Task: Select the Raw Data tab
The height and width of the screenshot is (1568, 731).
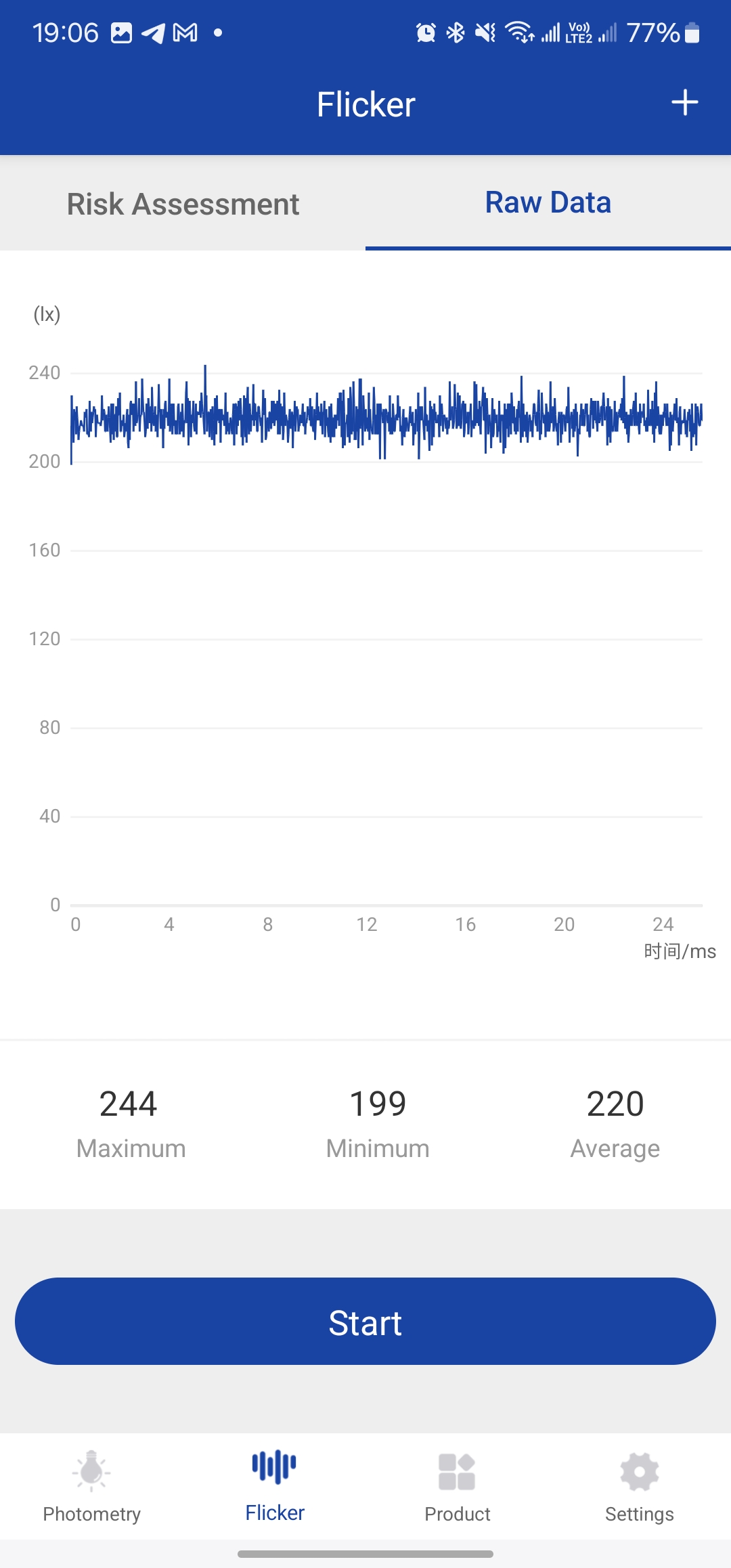Action: tap(548, 202)
